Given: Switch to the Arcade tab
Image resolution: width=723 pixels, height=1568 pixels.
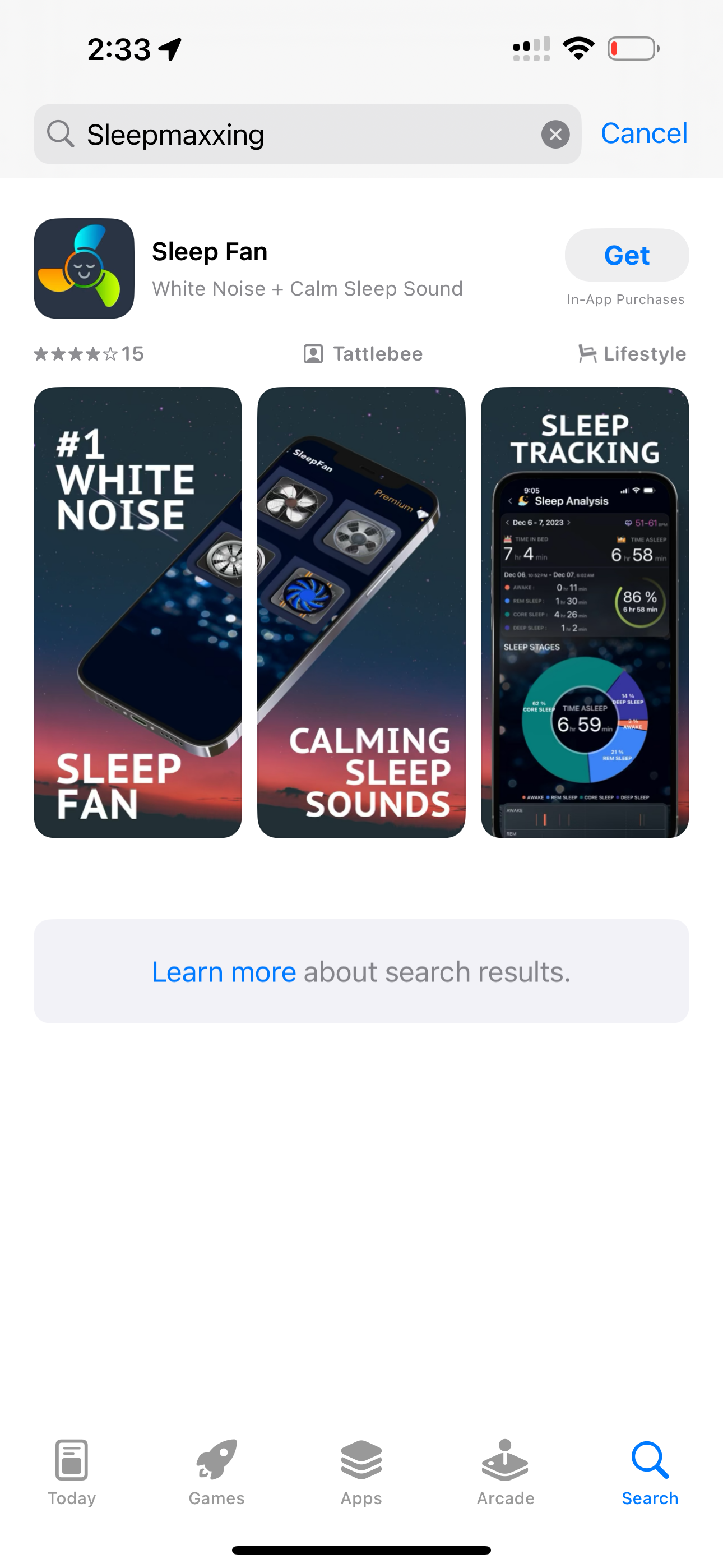Looking at the screenshot, I should (505, 1471).
